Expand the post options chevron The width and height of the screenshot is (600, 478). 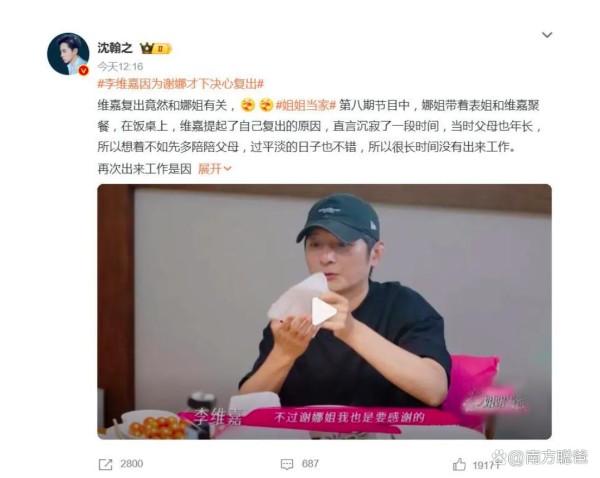pyautogui.click(x=546, y=35)
